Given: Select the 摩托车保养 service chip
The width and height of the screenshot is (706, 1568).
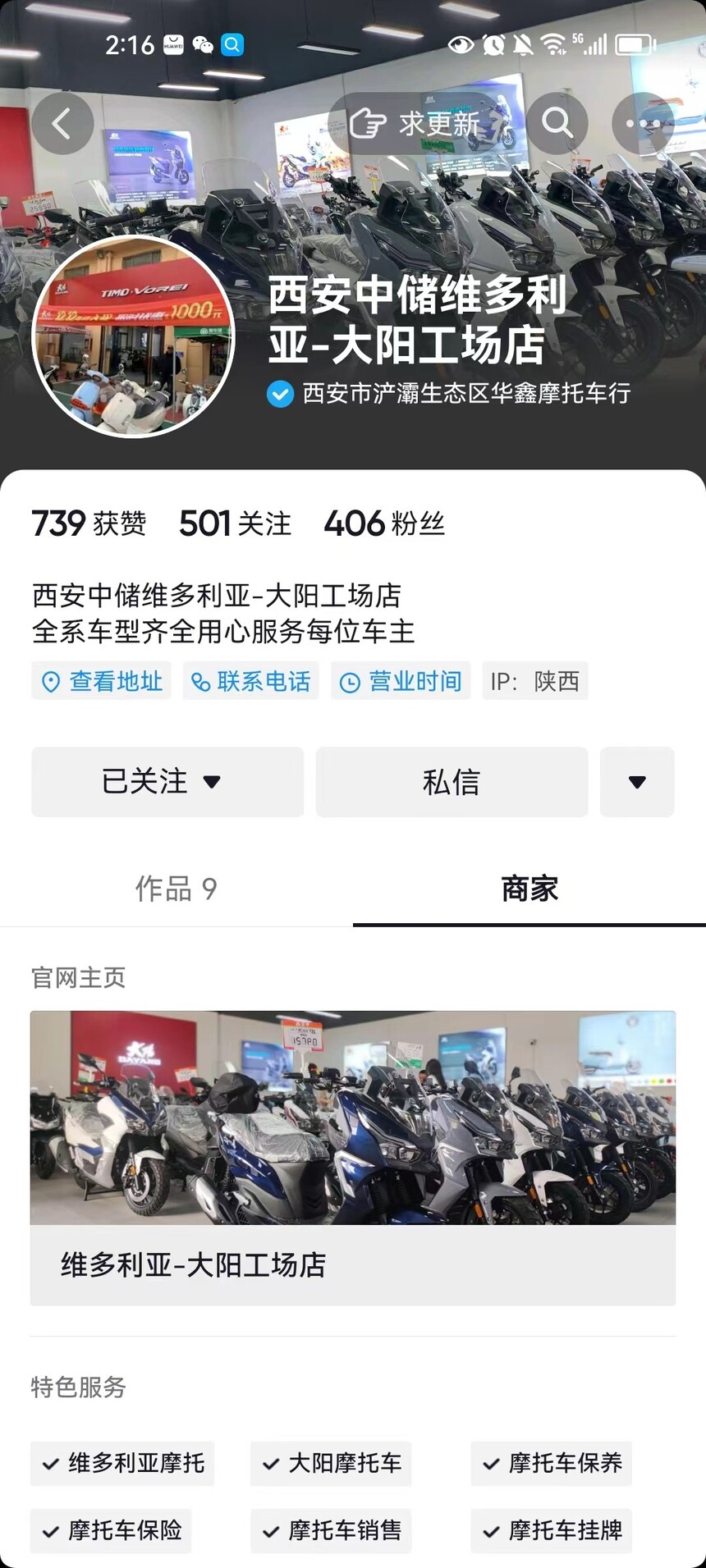Looking at the screenshot, I should pyautogui.click(x=552, y=1463).
